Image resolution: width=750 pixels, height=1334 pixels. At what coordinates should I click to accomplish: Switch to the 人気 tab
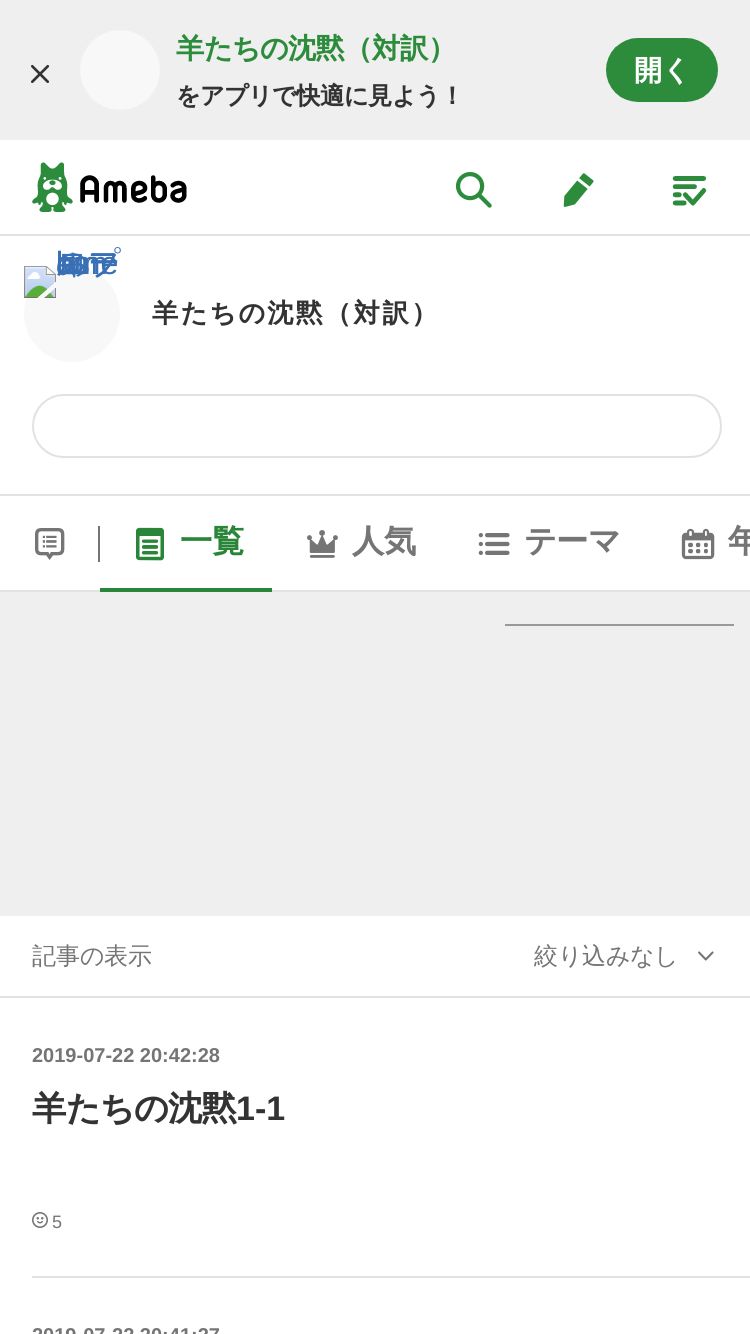pyautogui.click(x=361, y=542)
